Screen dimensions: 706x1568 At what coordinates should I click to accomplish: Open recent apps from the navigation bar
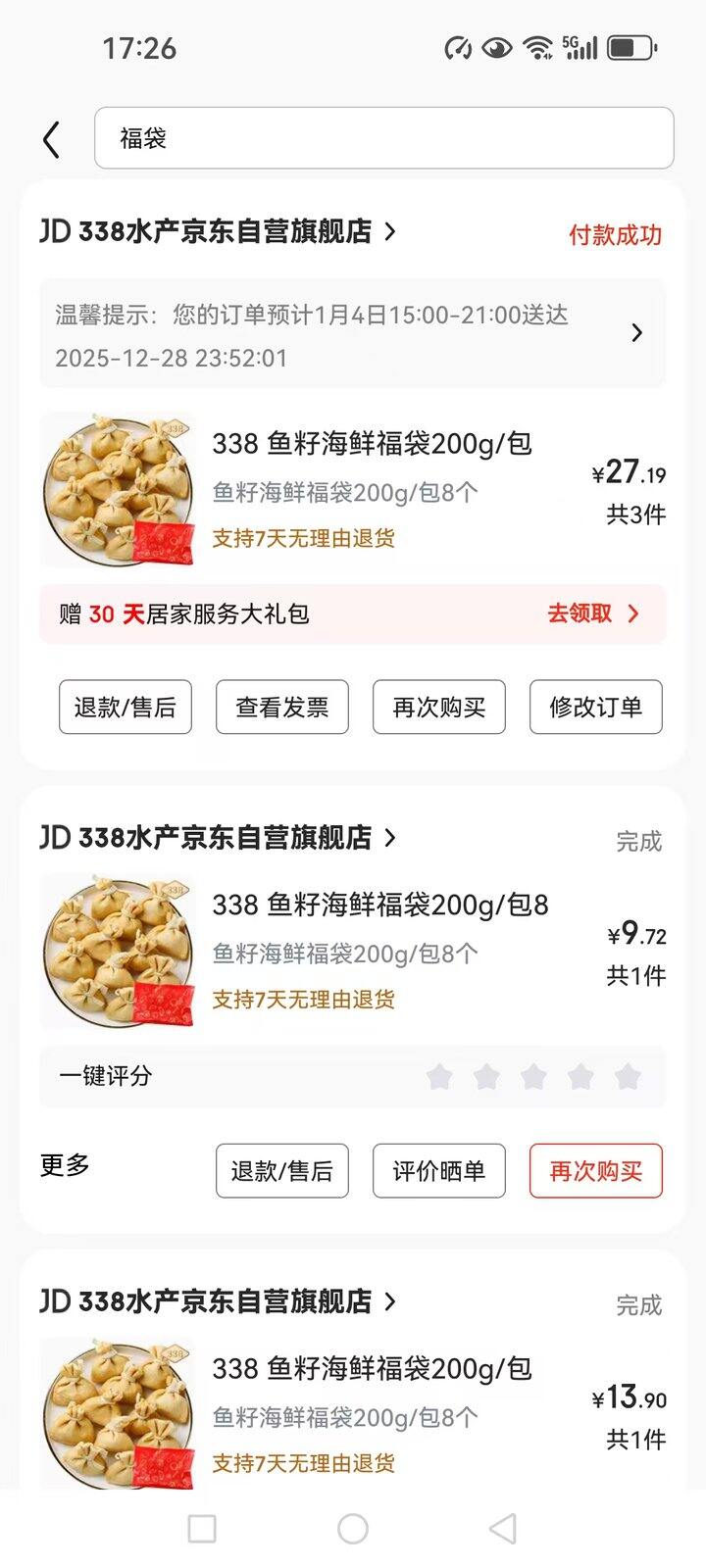coord(202,1529)
